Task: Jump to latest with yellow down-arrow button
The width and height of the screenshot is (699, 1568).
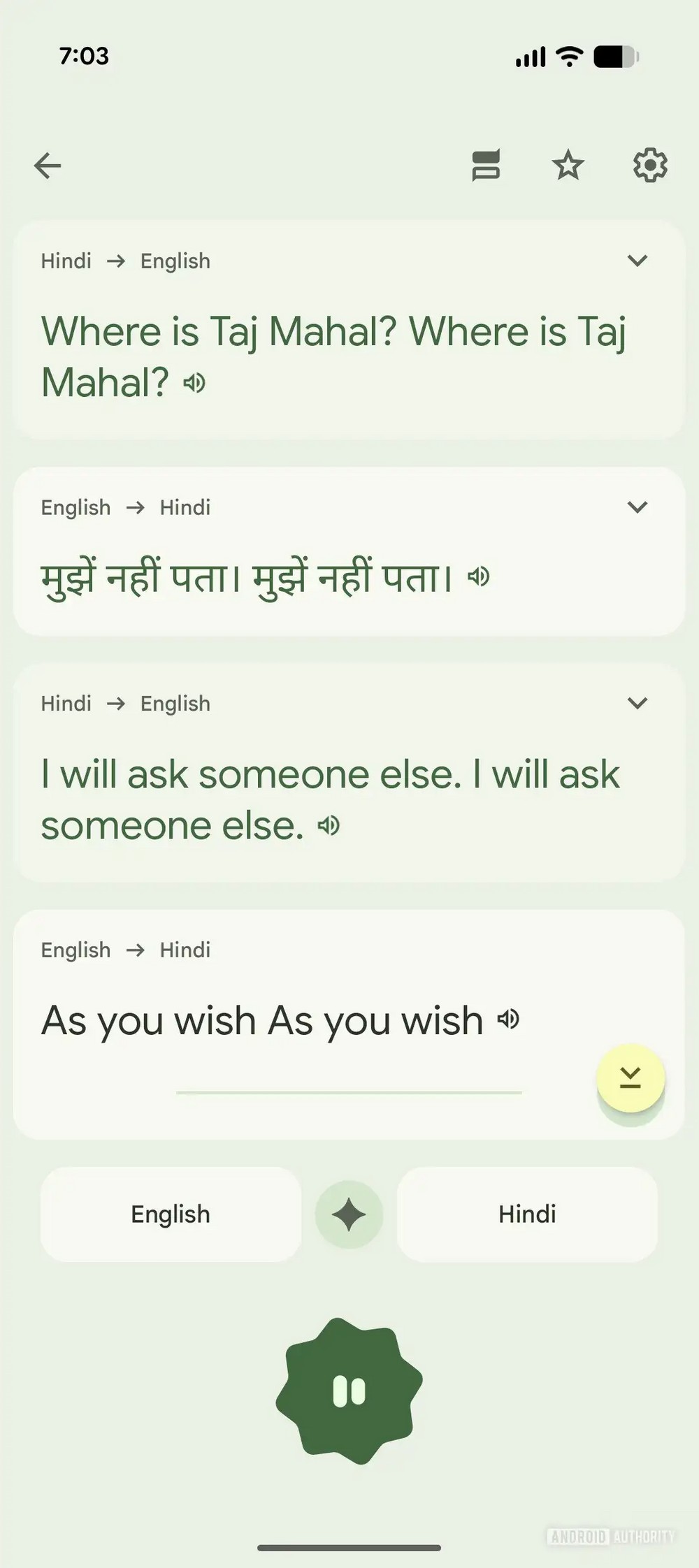Action: tap(630, 1078)
